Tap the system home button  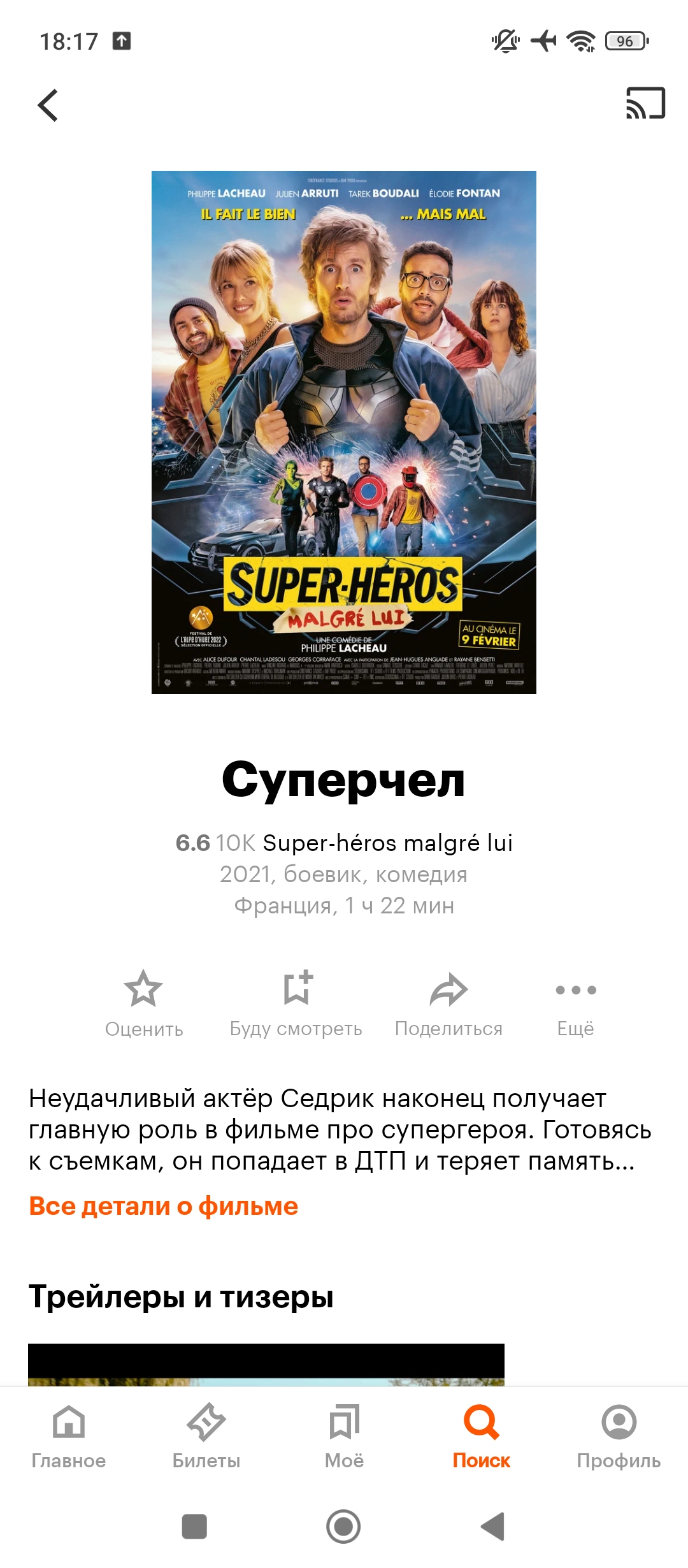pyautogui.click(x=343, y=1527)
